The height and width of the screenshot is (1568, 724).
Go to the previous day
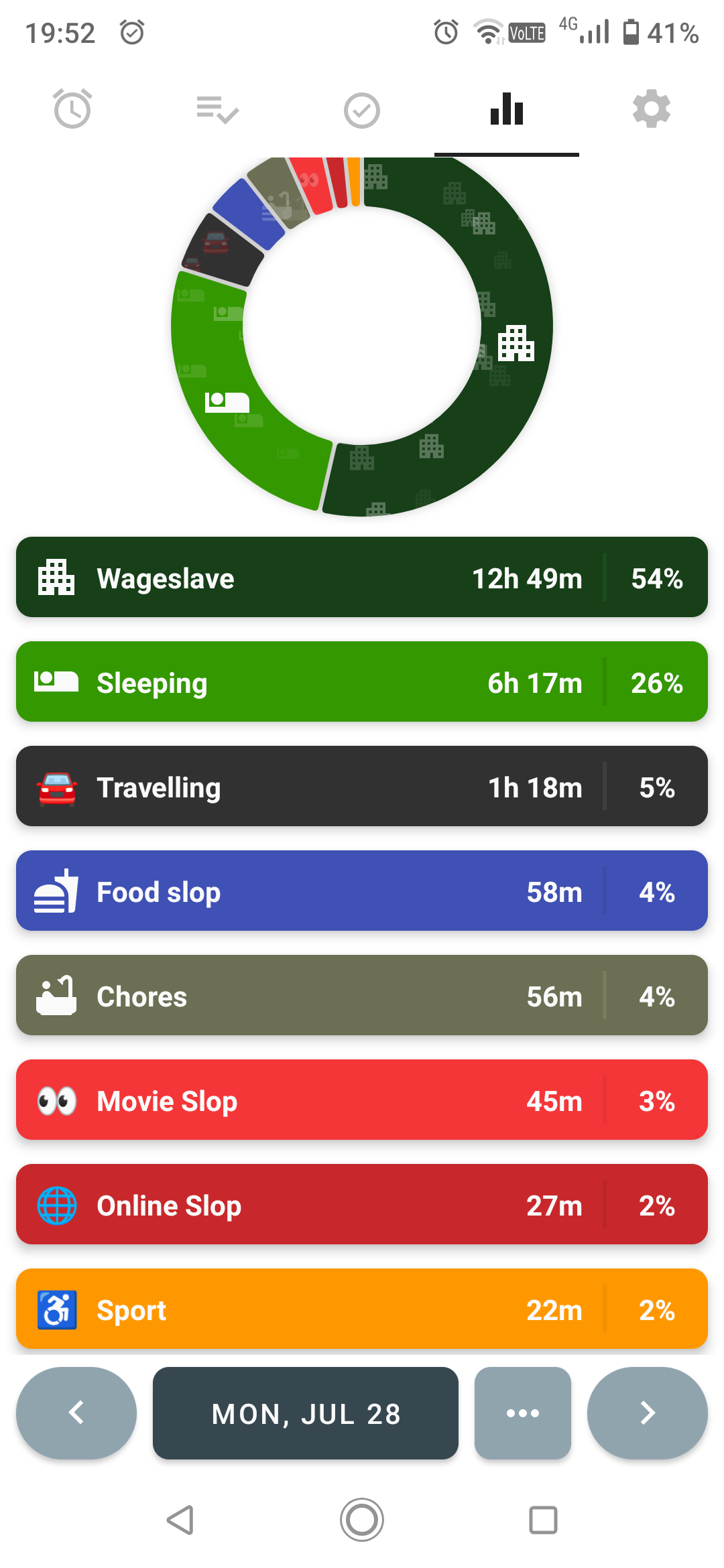pyautogui.click(x=76, y=1413)
